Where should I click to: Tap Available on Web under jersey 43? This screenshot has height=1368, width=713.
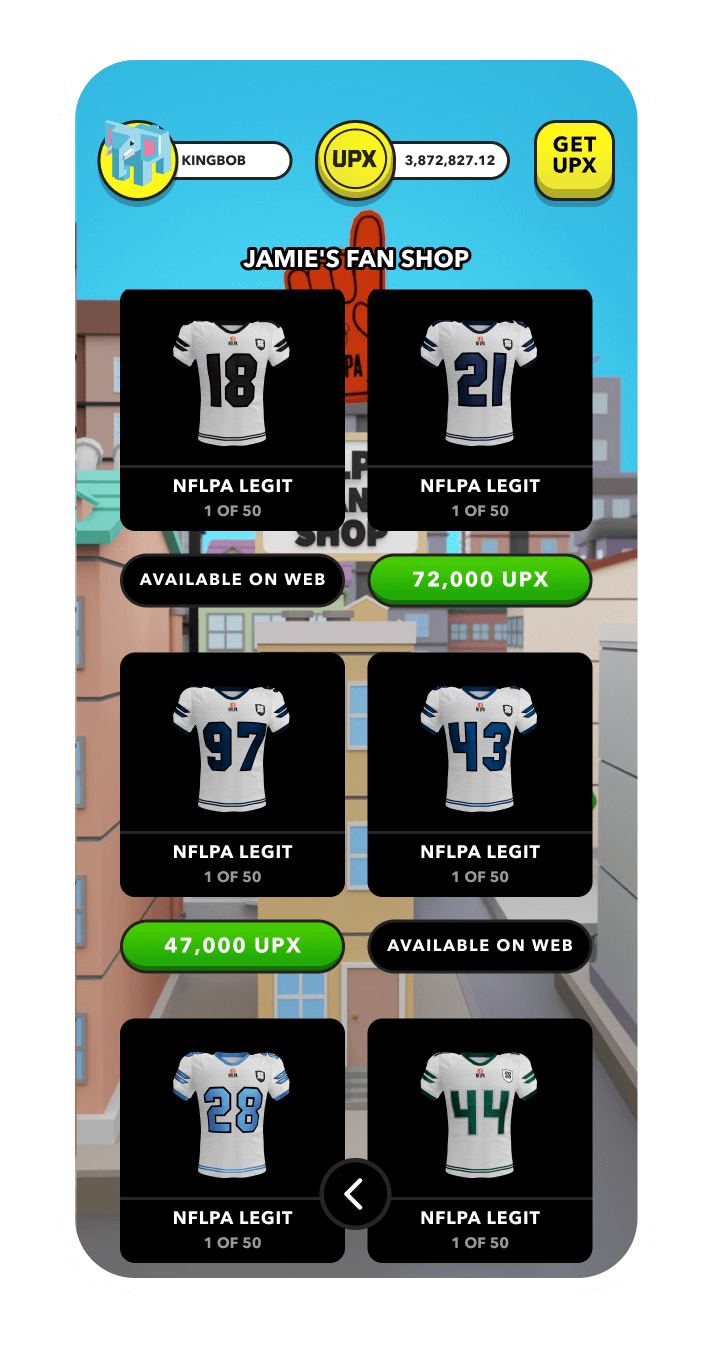tap(480, 946)
